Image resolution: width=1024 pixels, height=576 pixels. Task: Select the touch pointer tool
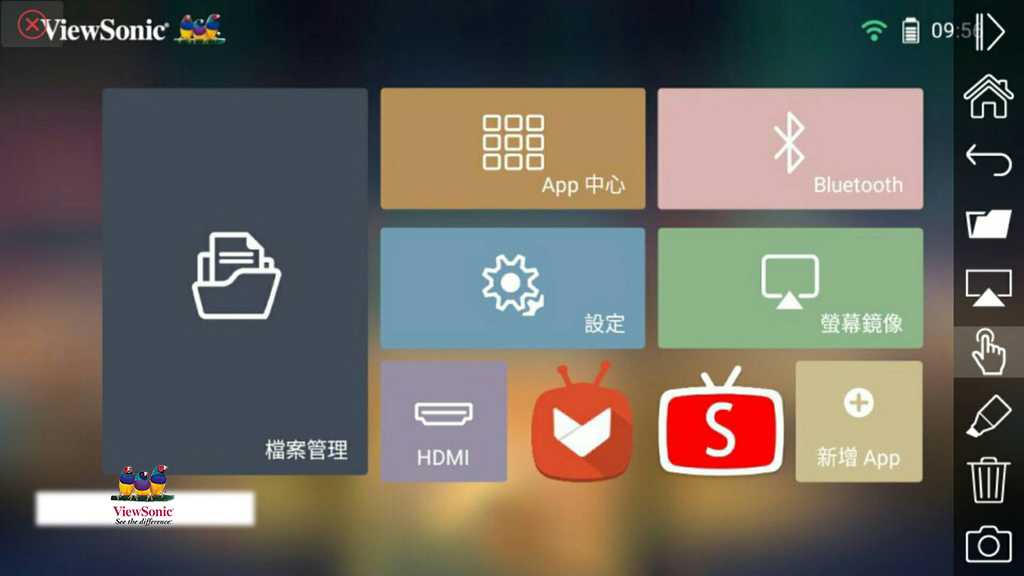(988, 352)
